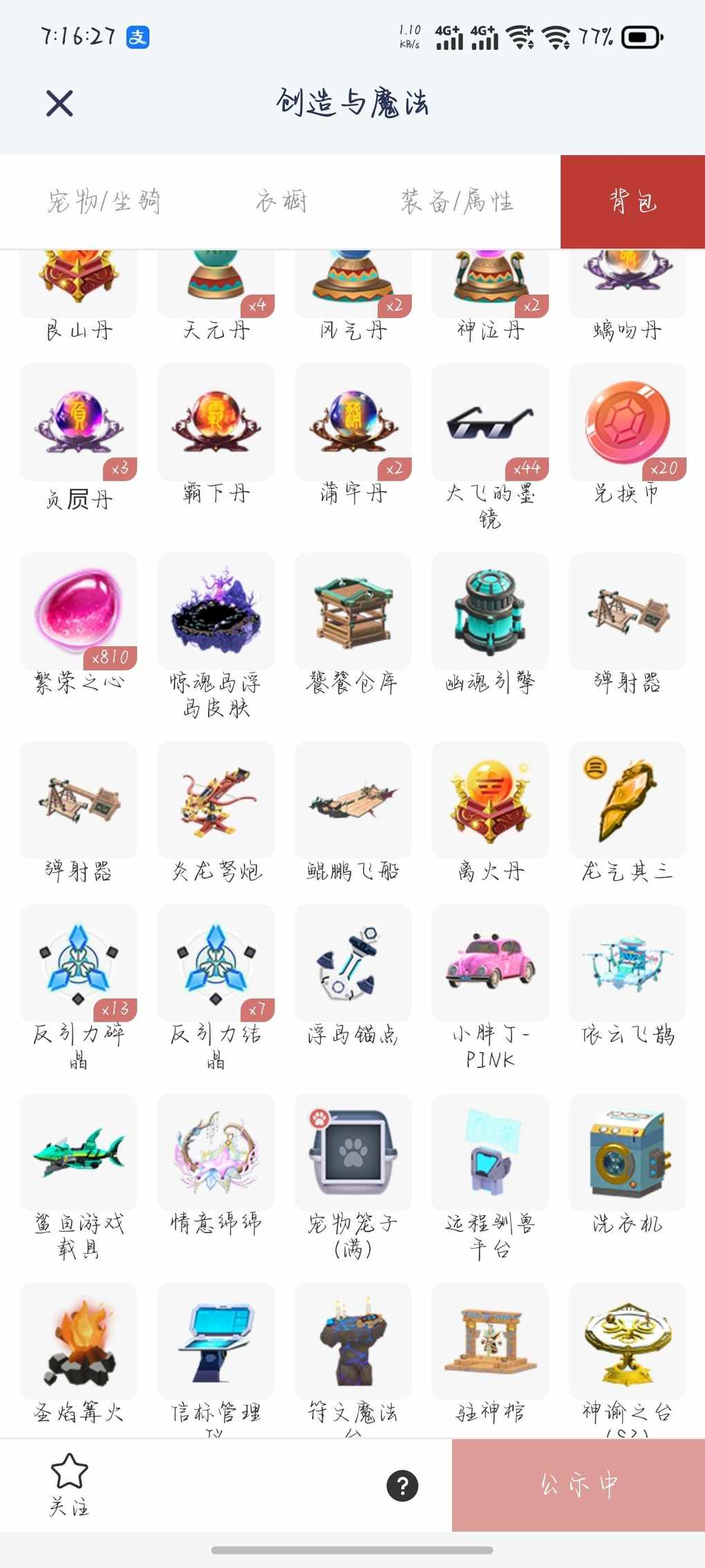Close the 创造与魔法 page
This screenshot has width=705, height=1568.
coord(59,104)
